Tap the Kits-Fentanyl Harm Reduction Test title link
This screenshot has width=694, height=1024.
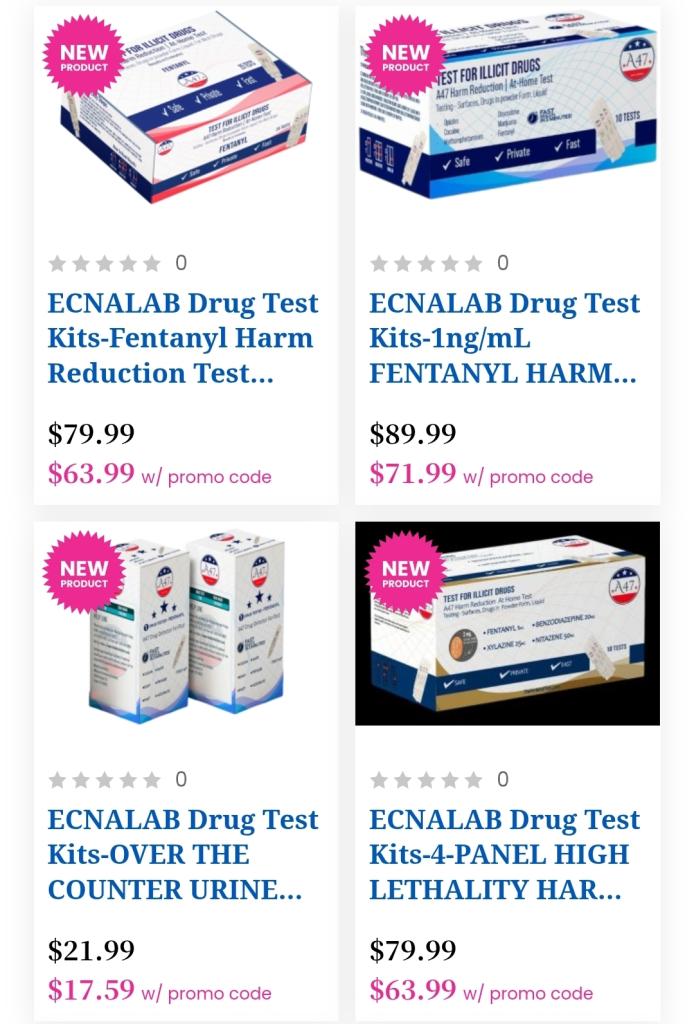(x=182, y=338)
